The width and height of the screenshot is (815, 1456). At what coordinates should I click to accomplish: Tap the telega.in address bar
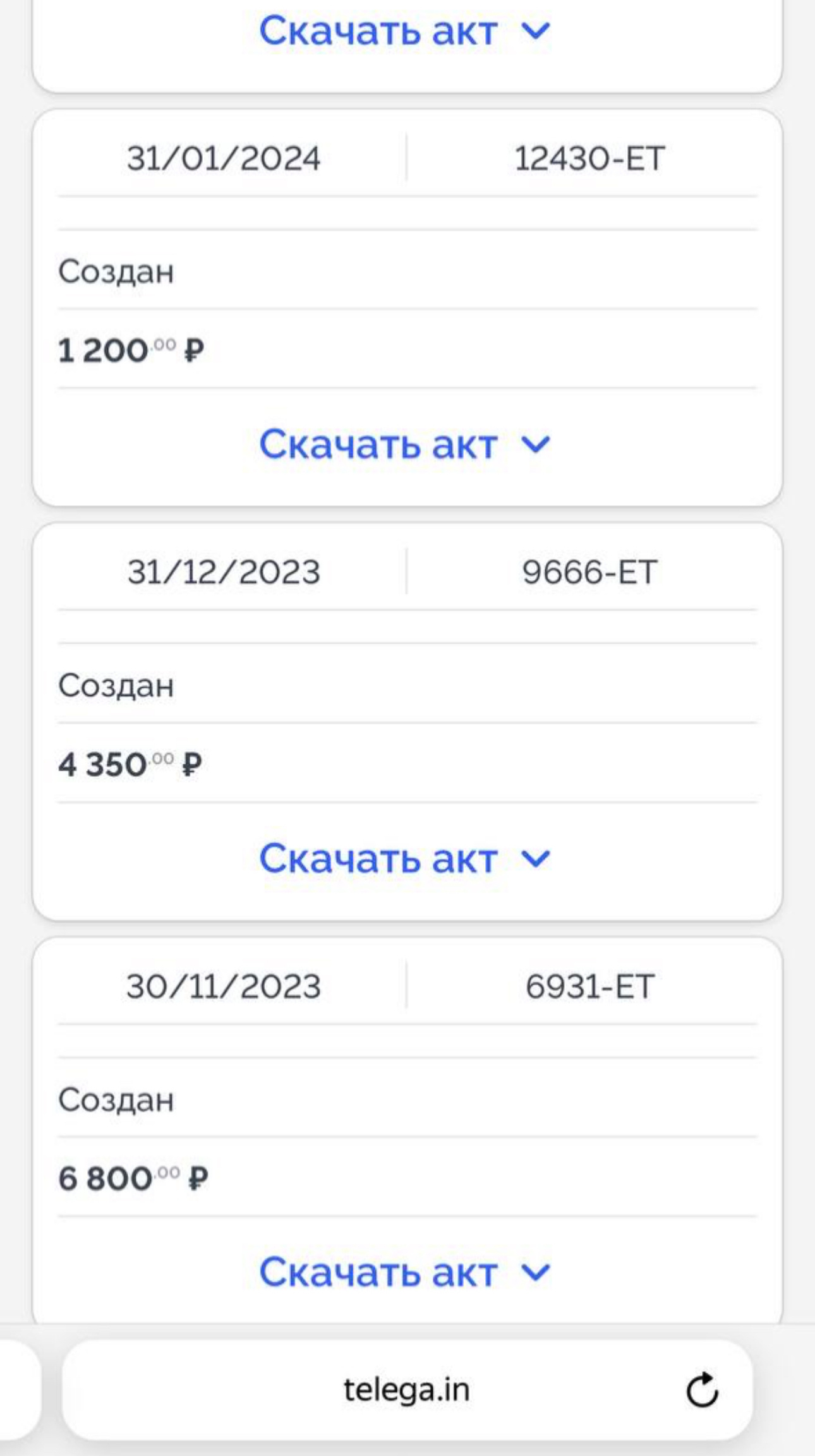(406, 1390)
